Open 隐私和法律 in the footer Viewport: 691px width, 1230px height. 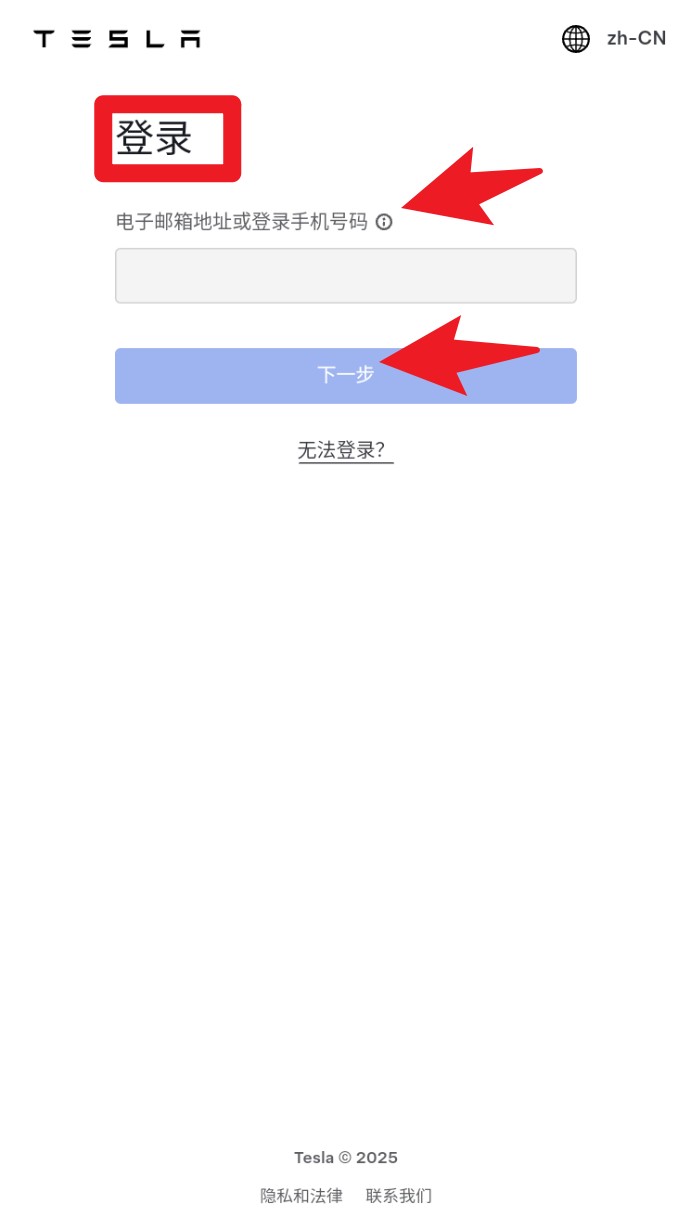301,1195
